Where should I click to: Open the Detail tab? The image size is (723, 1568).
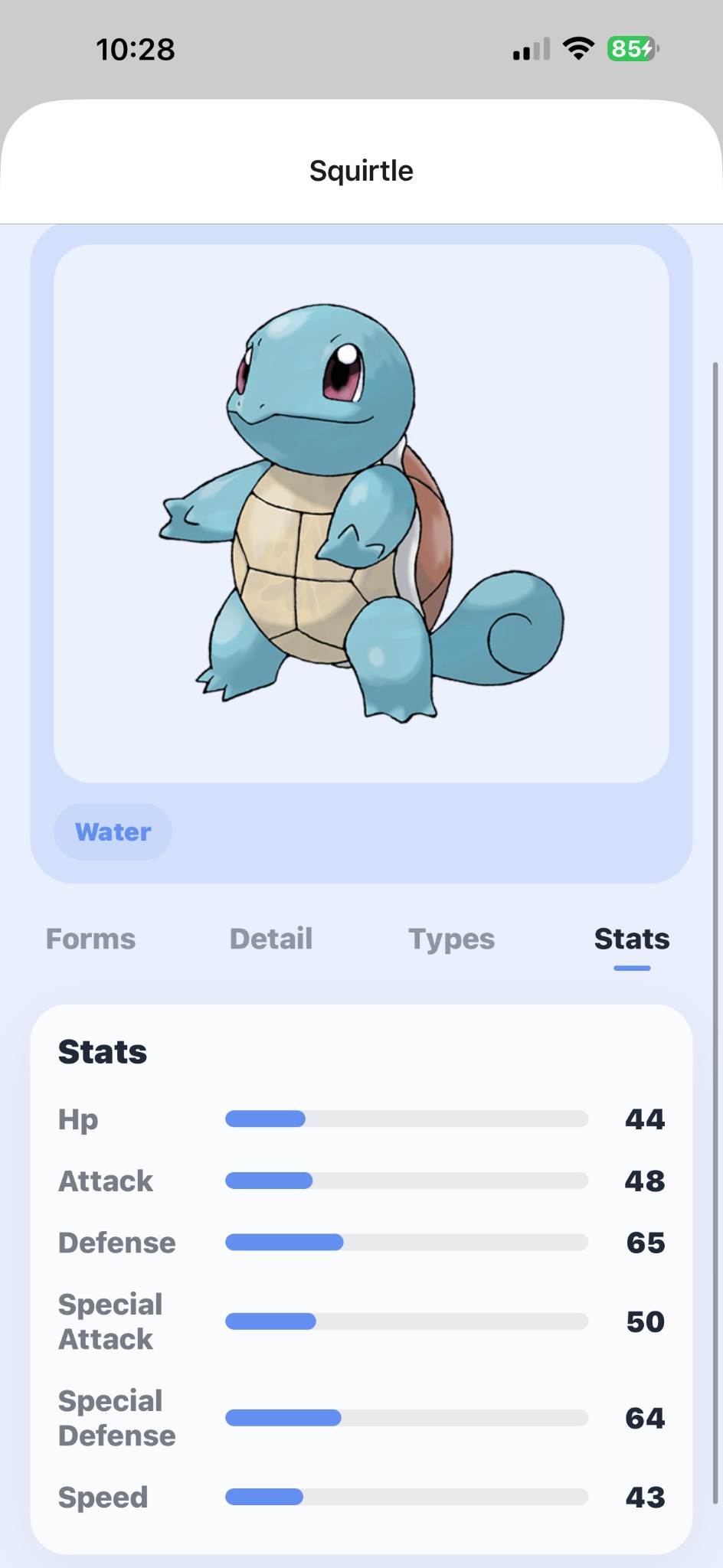[270, 938]
